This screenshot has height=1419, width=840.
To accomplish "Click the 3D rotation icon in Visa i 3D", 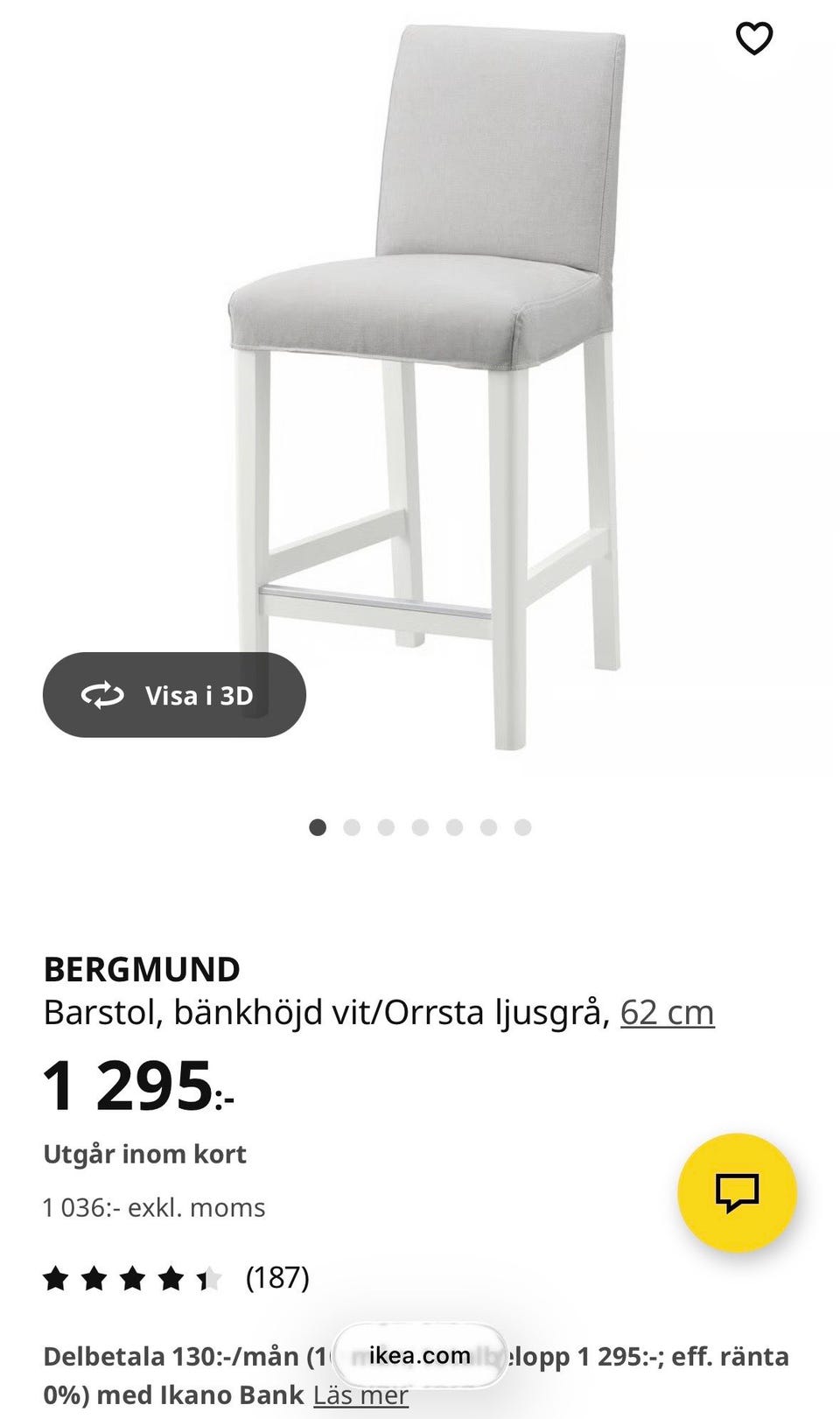I will point(103,694).
